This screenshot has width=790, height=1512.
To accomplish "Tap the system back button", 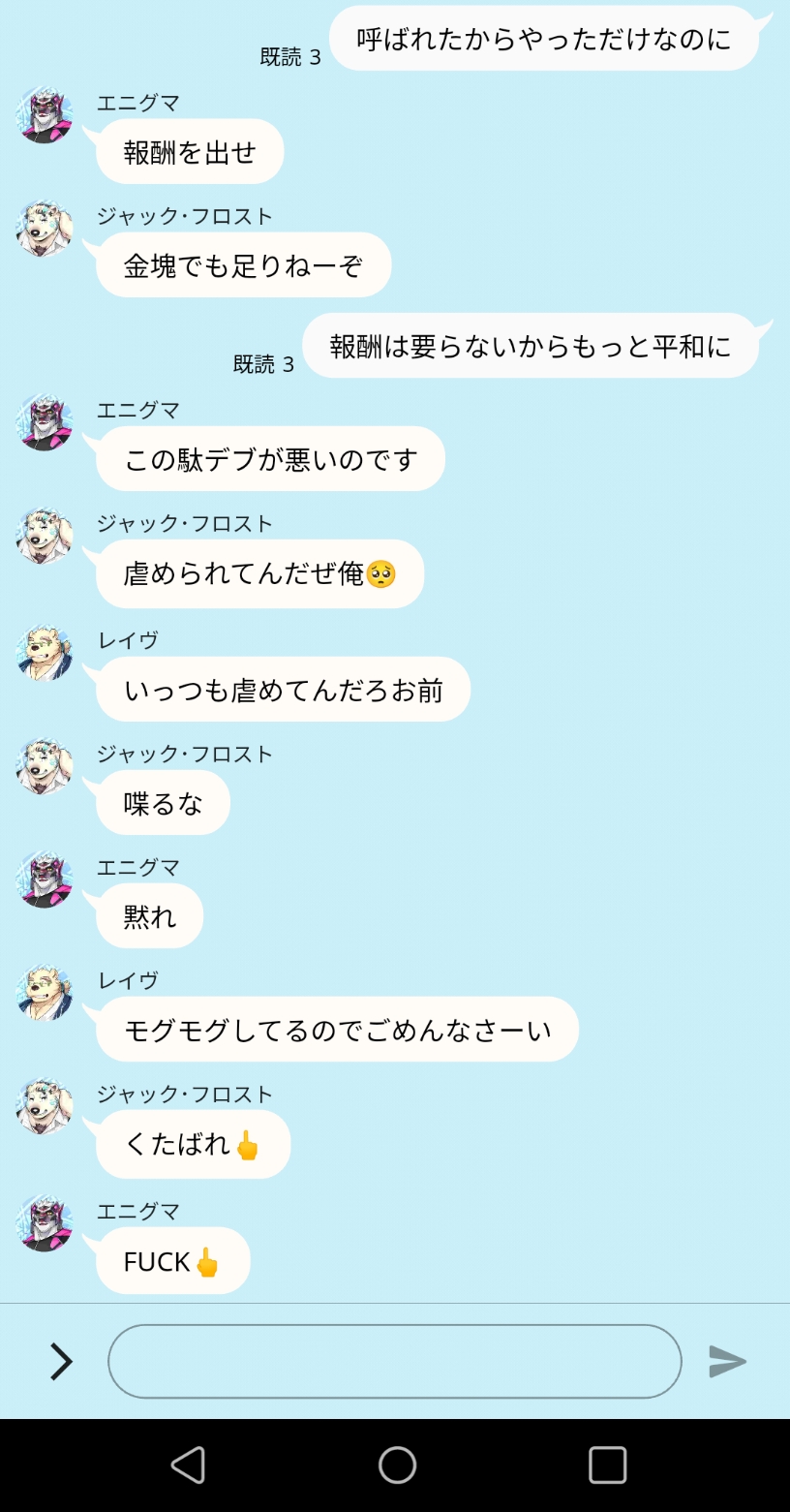I will tap(188, 1465).
